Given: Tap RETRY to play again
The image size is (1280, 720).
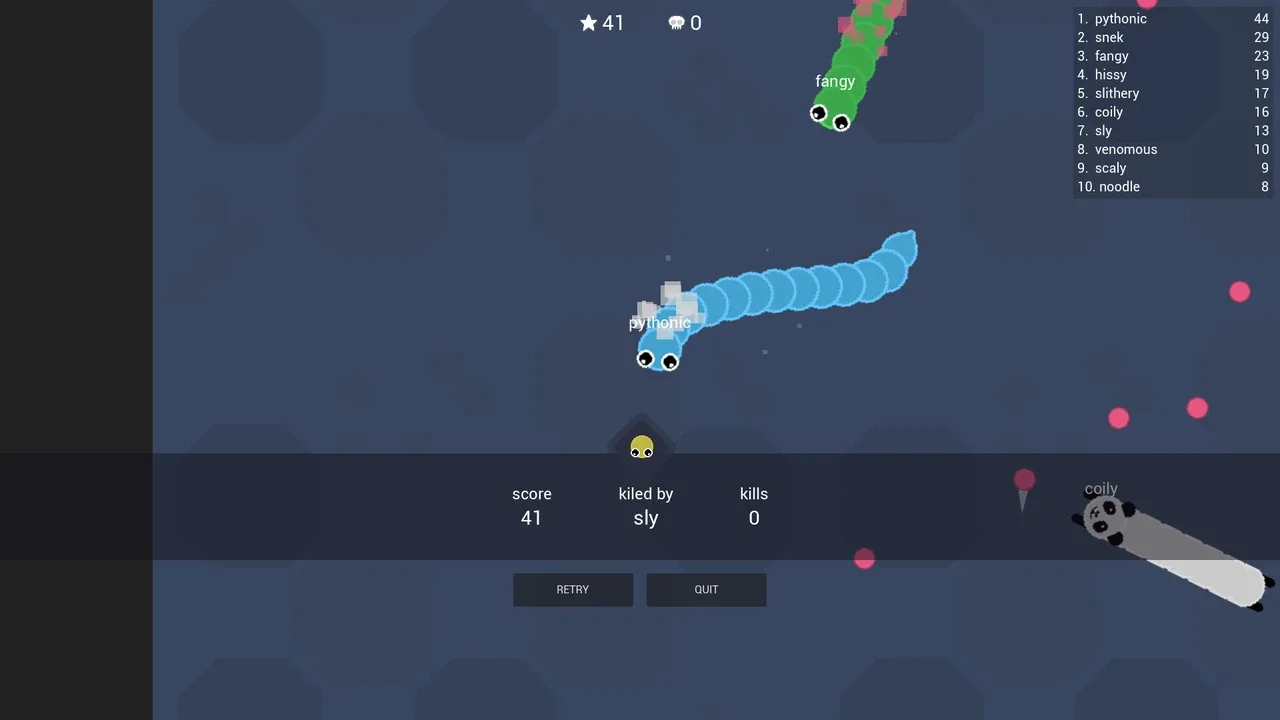Looking at the screenshot, I should click(573, 590).
